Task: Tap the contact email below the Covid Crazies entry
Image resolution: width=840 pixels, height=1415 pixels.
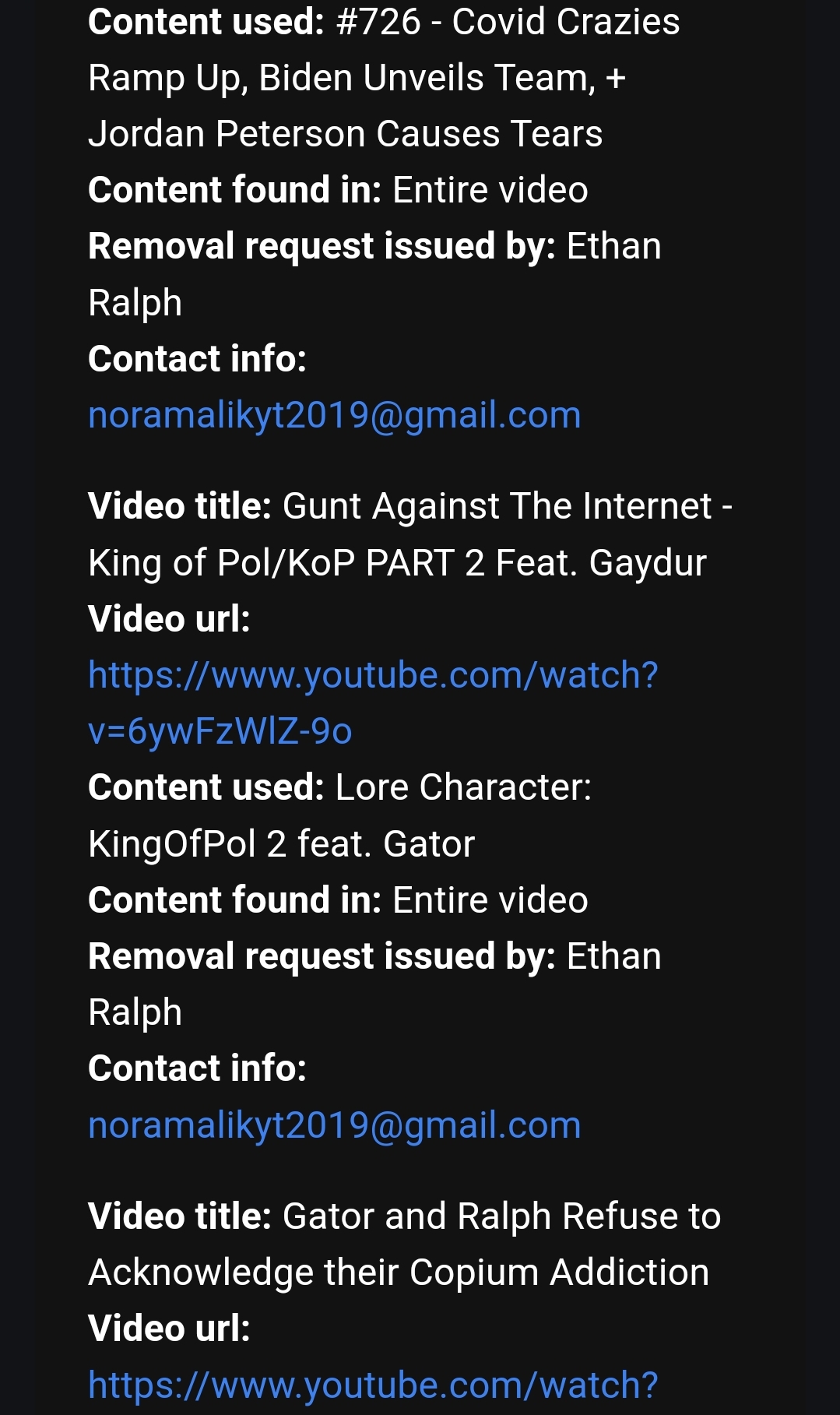Action: 335,415
